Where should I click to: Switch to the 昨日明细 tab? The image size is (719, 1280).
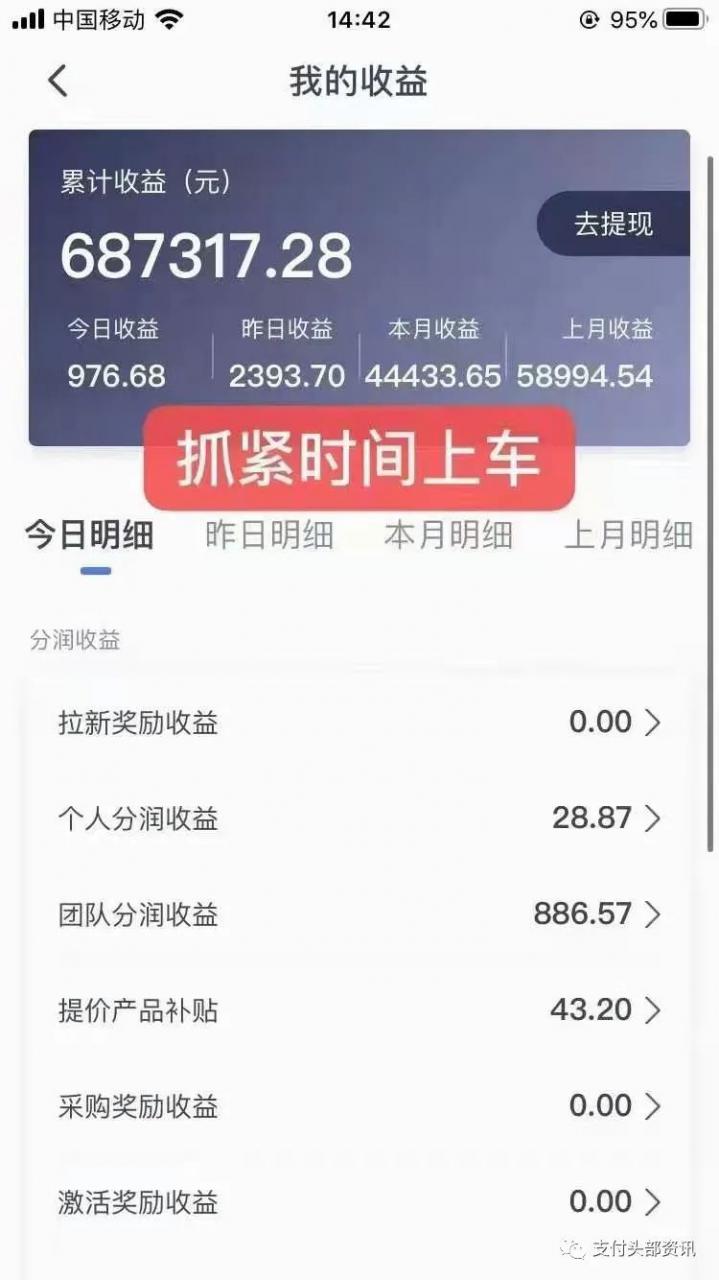point(269,536)
